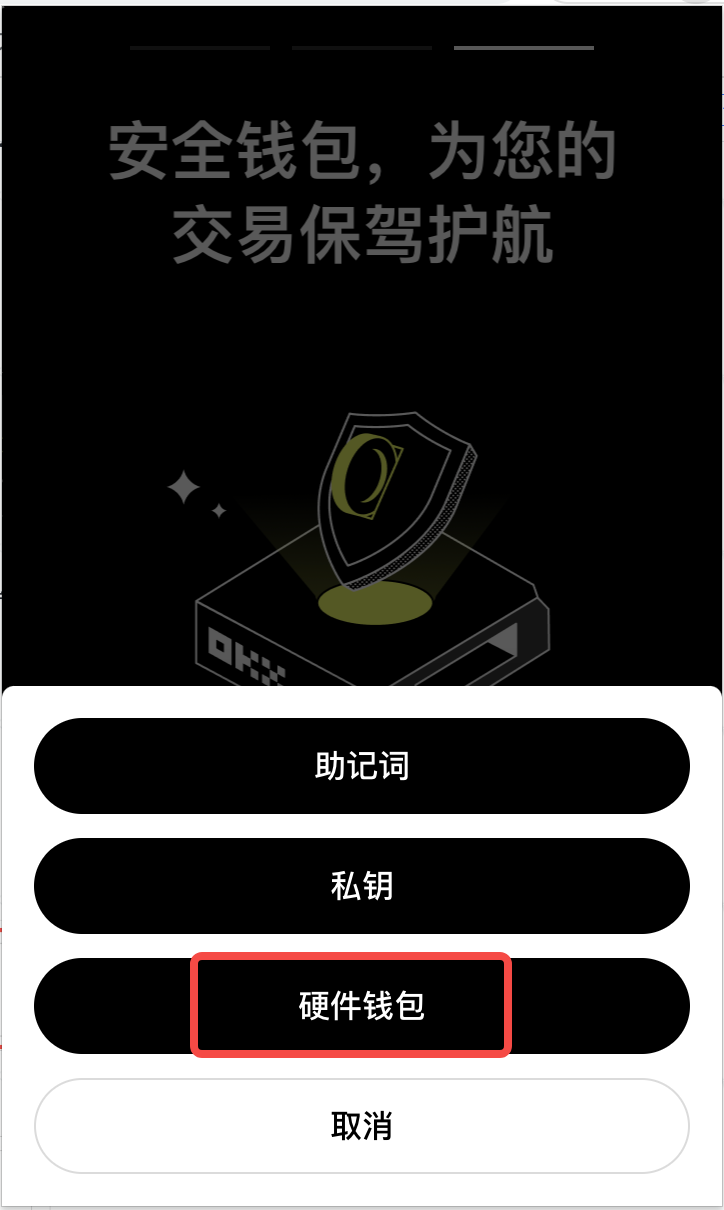Choose 私钥 to import wallet

361,886
